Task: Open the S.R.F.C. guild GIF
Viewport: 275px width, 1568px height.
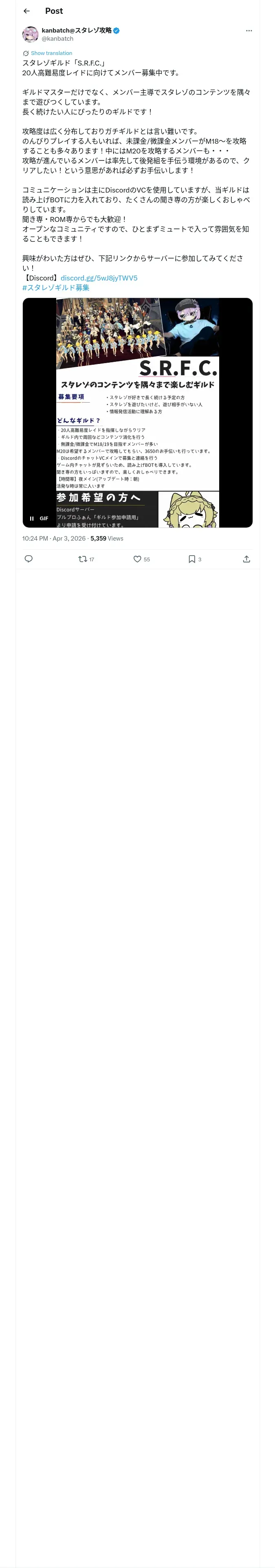Action: tap(137, 413)
